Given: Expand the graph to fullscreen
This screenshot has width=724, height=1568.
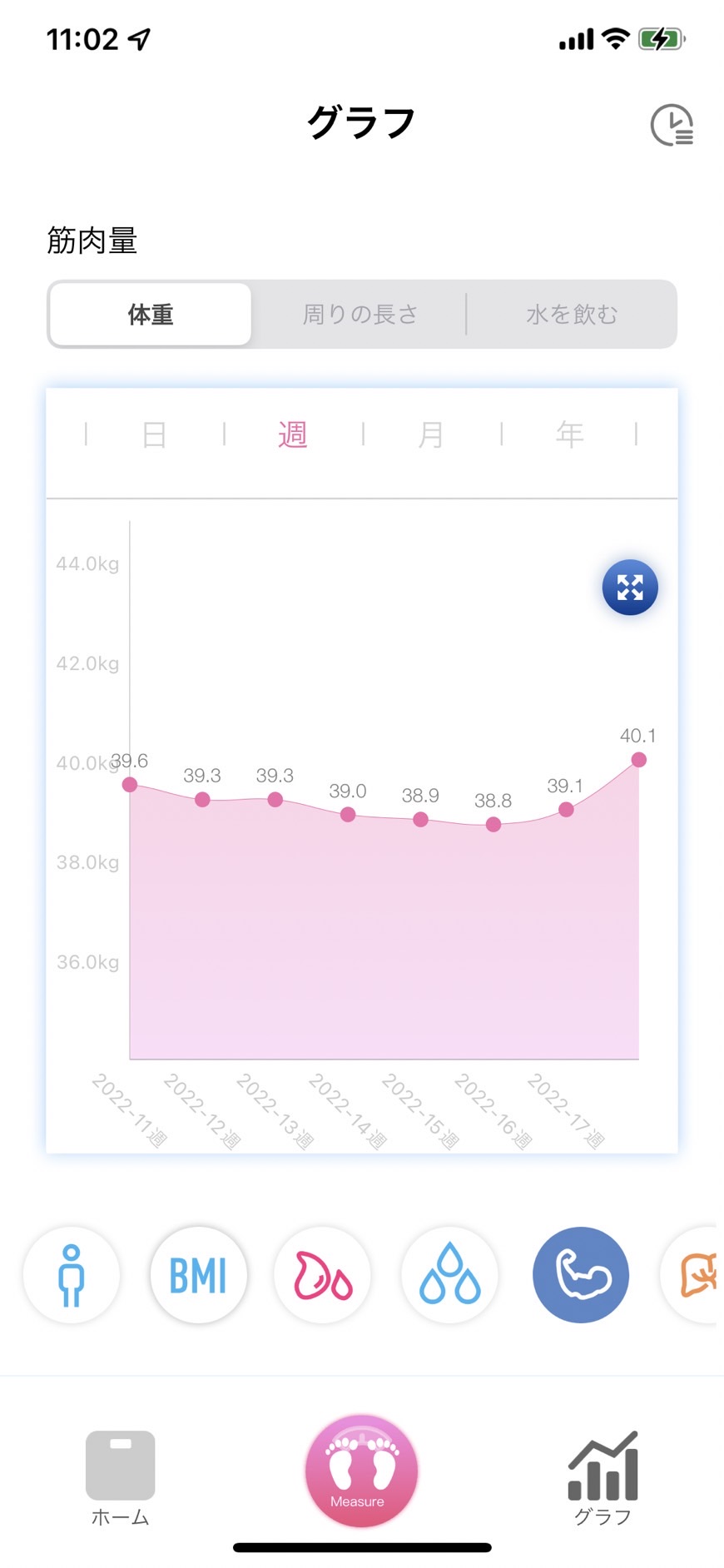Looking at the screenshot, I should [630, 588].
